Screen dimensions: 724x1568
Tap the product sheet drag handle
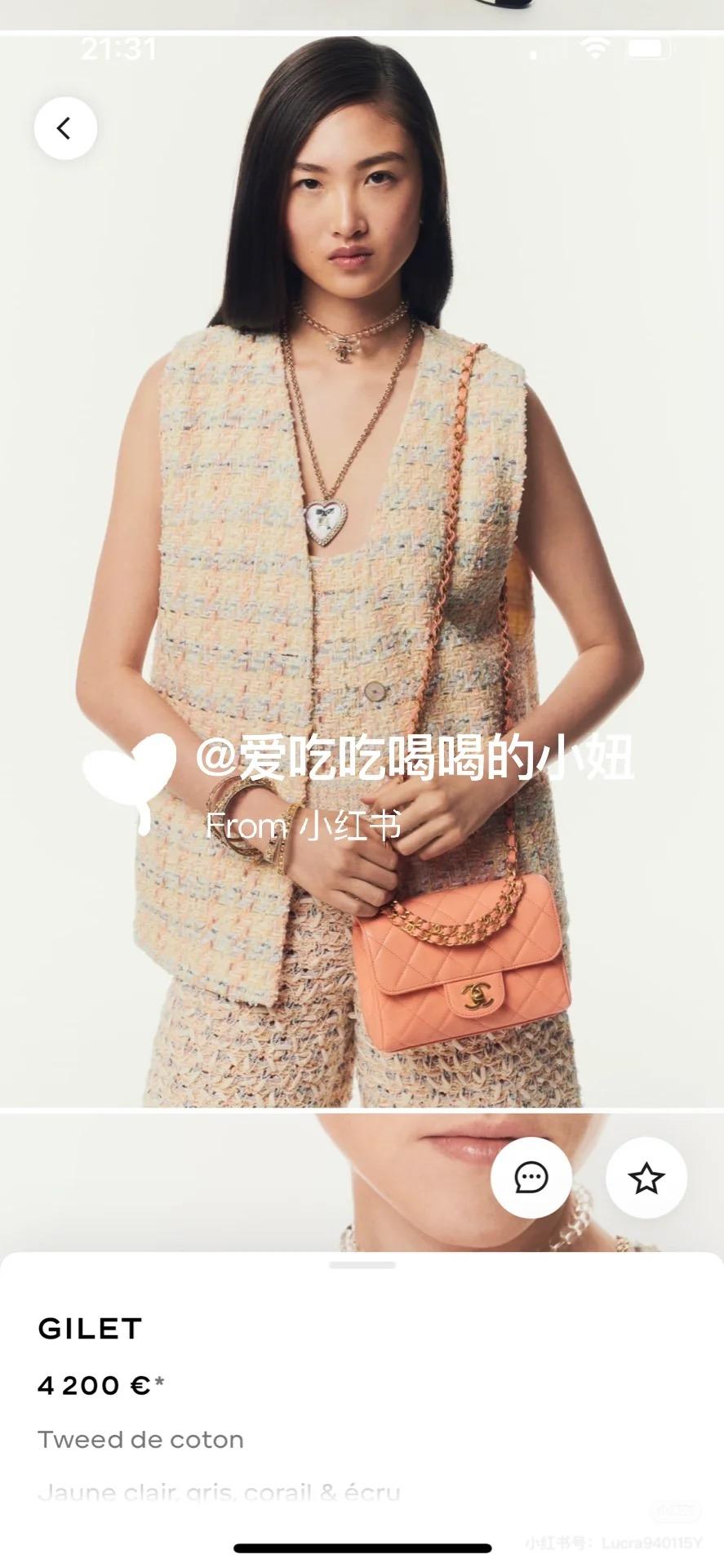point(362,1265)
